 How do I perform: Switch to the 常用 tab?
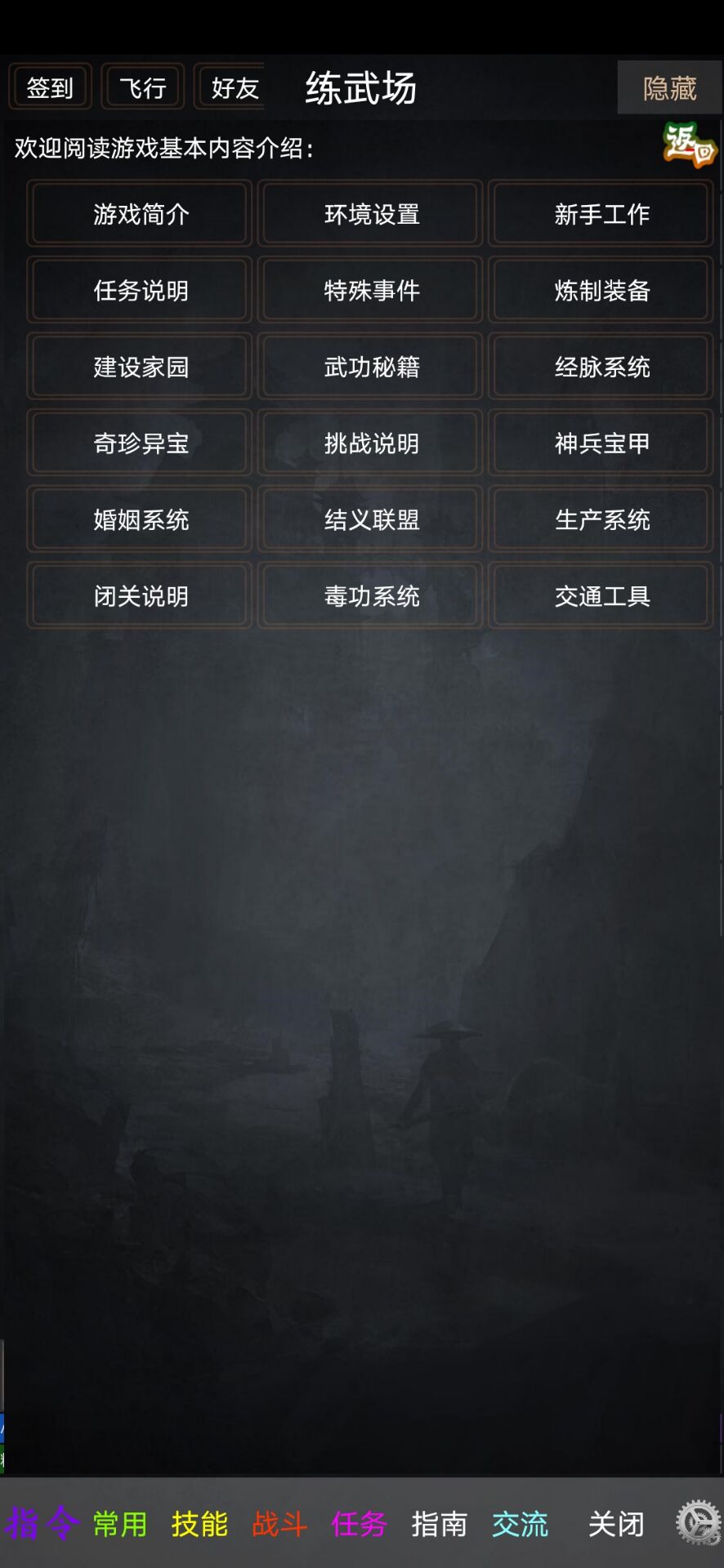pos(120,1524)
